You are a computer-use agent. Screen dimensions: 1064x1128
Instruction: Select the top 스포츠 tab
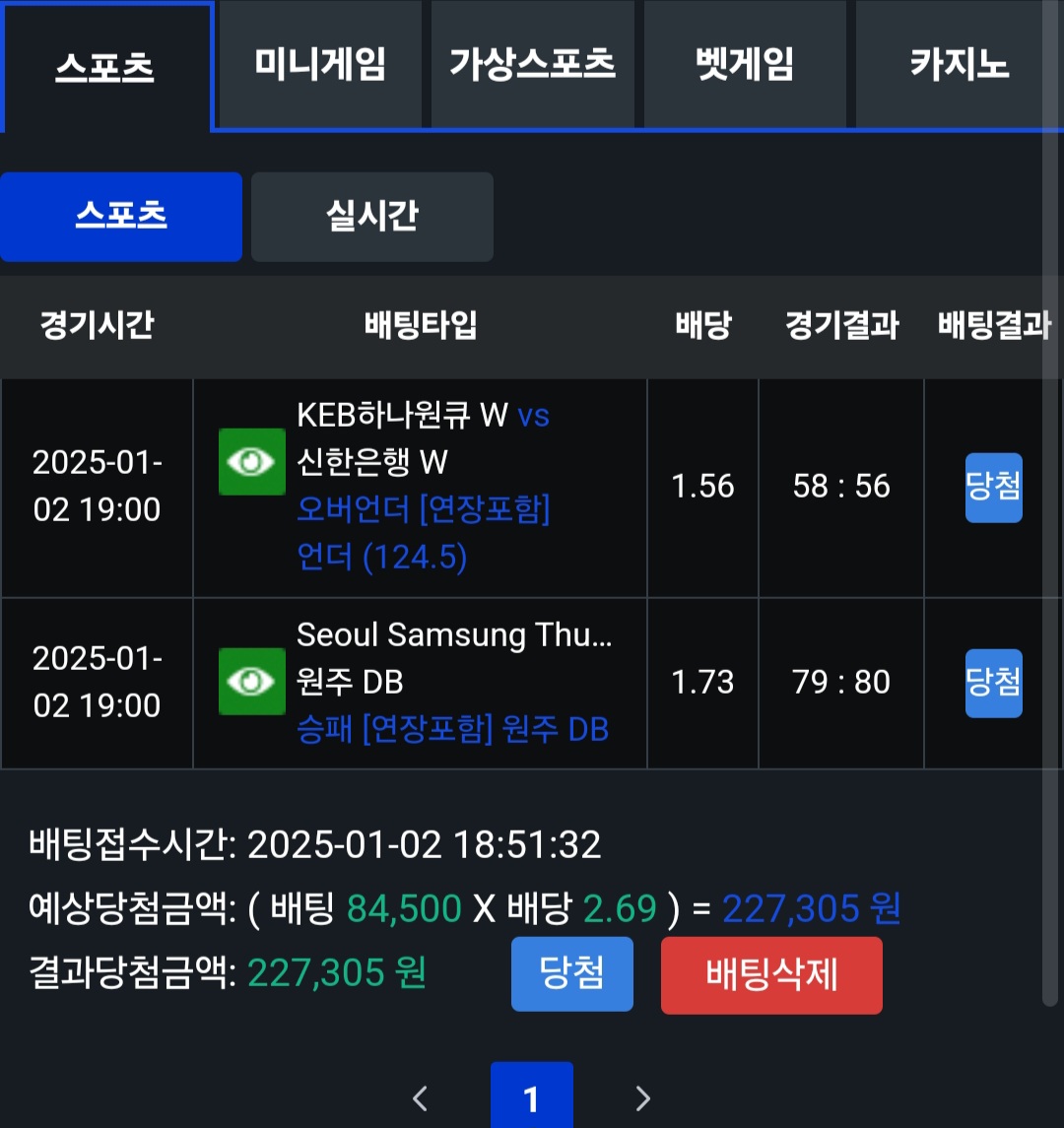point(105,67)
